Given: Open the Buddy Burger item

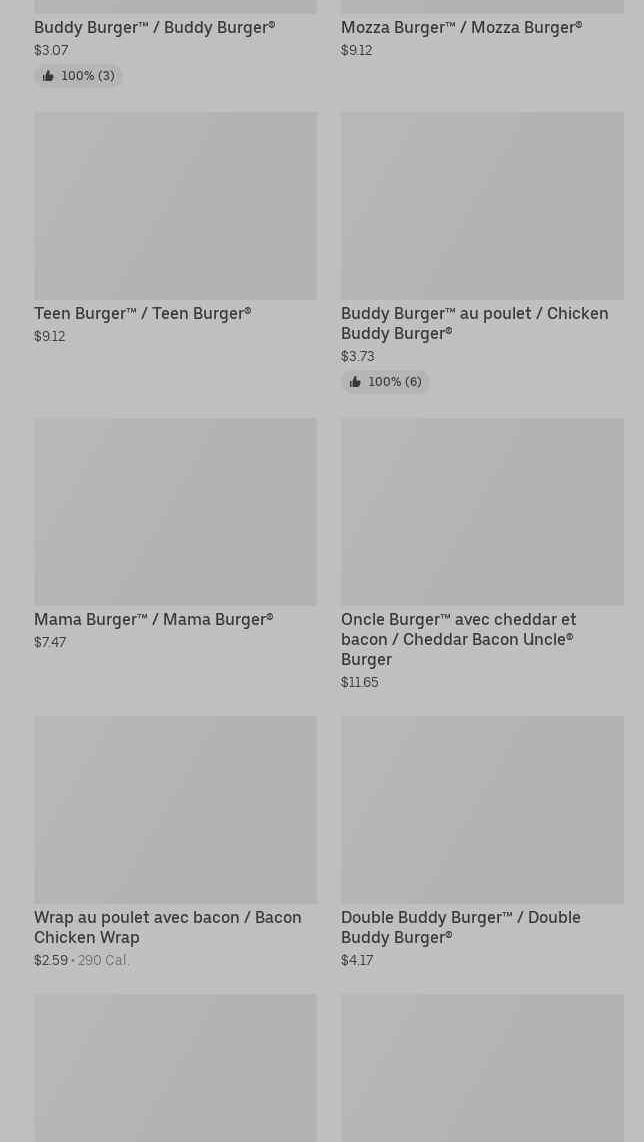Looking at the screenshot, I should tap(154, 27).
